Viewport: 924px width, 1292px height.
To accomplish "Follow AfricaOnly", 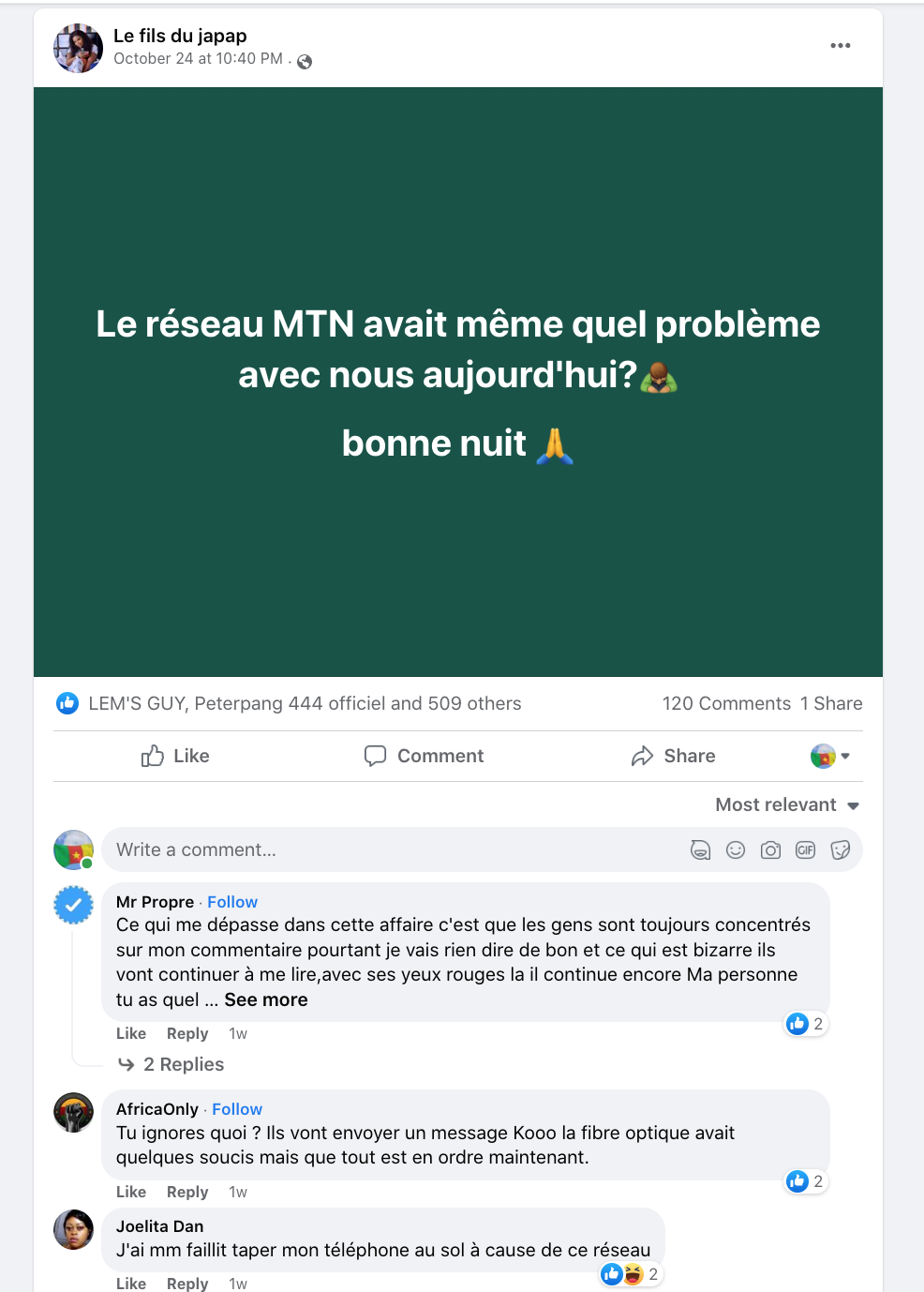I will pyautogui.click(x=237, y=1109).
